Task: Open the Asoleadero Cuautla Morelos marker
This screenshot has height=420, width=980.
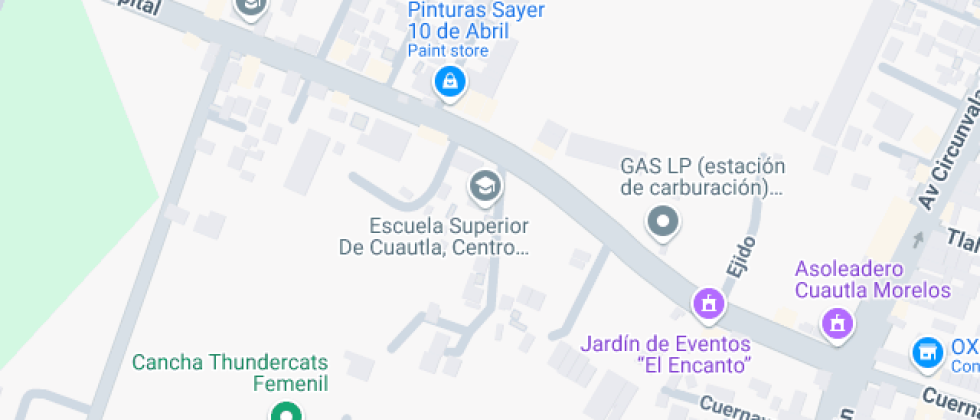Action: 837,322
